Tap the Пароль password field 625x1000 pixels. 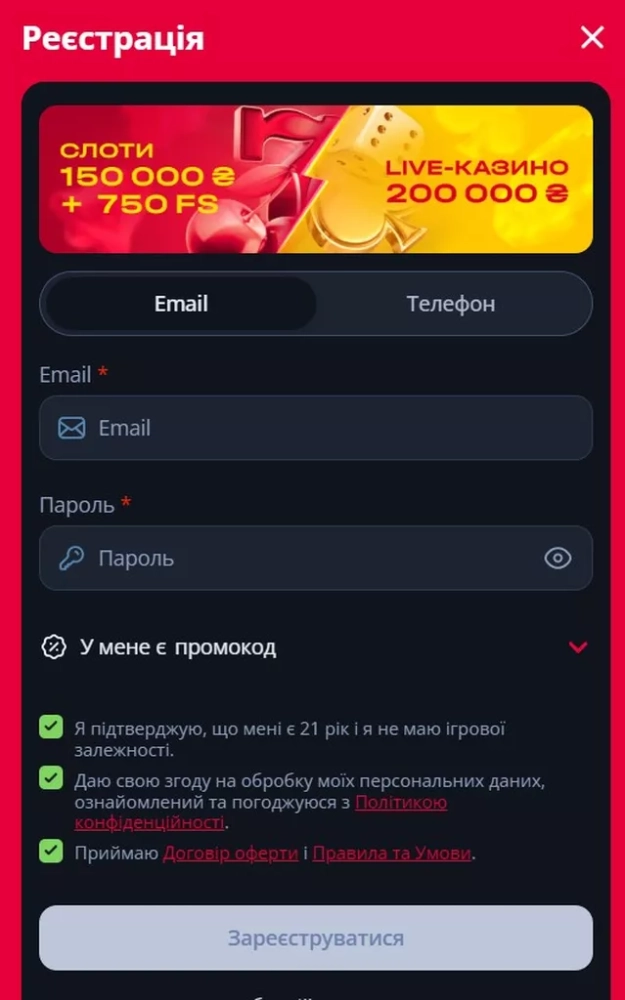[316, 558]
